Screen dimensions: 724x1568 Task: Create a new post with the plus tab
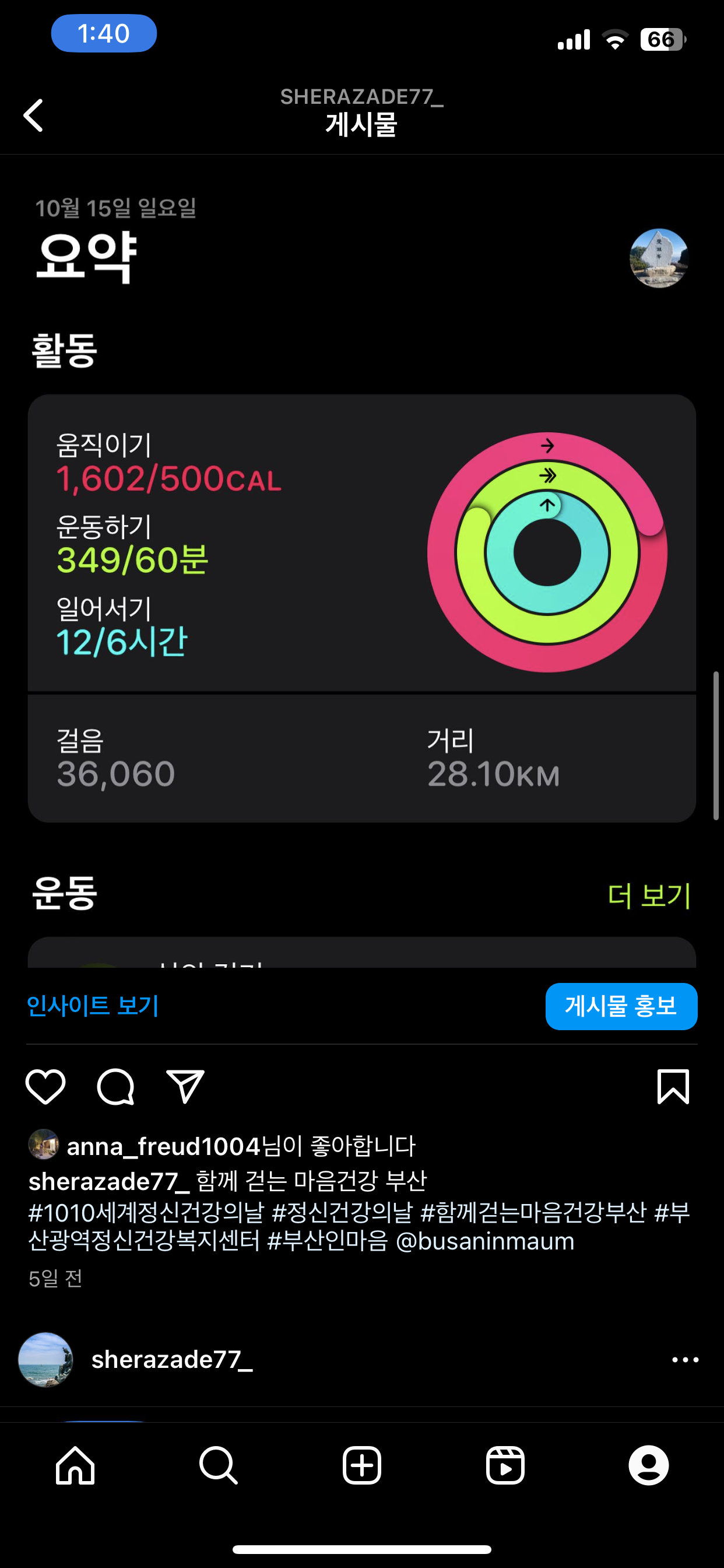362,1465
